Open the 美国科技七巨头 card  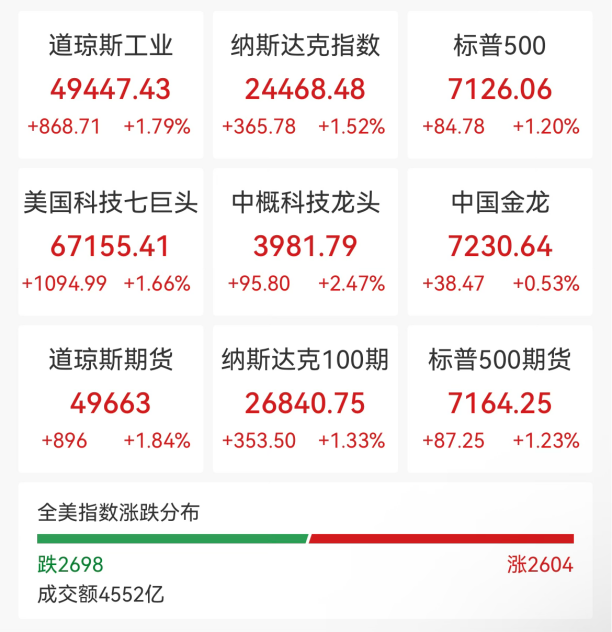110,242
